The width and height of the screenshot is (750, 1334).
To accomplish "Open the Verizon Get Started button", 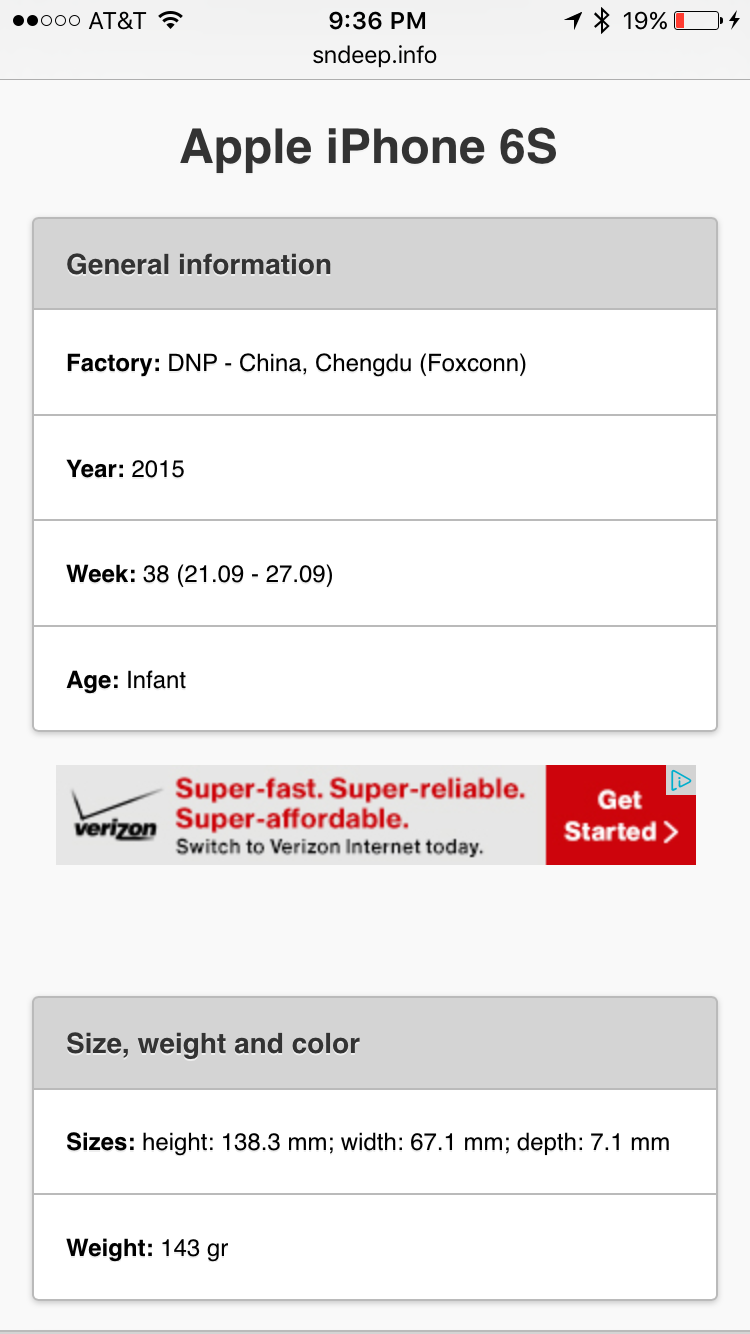I will pyautogui.click(x=620, y=815).
